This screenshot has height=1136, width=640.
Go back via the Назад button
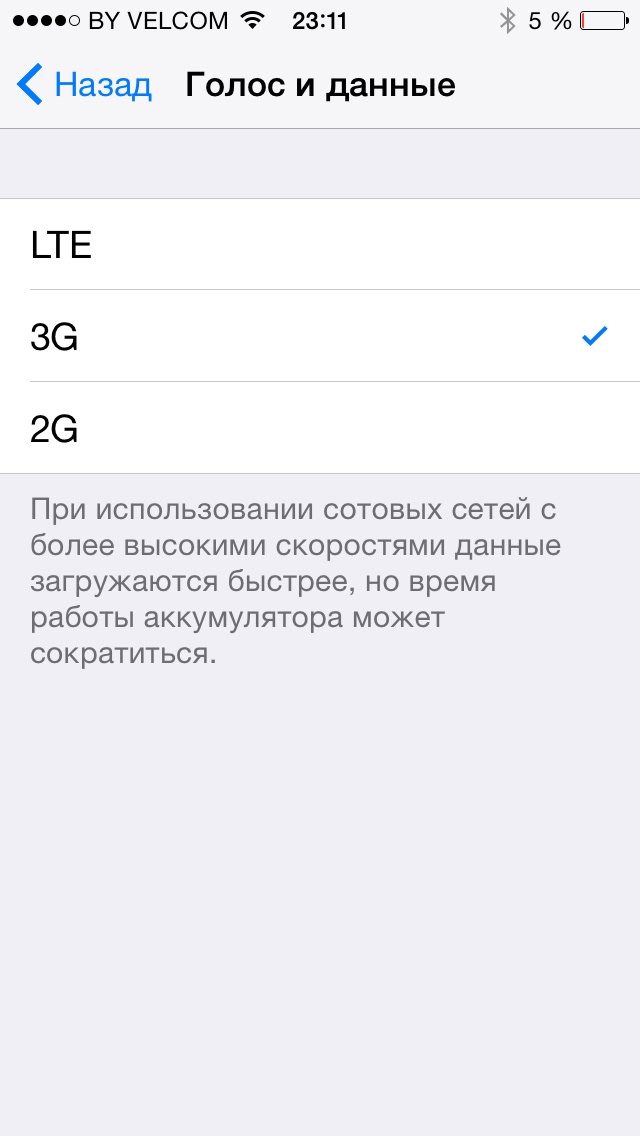coord(85,86)
